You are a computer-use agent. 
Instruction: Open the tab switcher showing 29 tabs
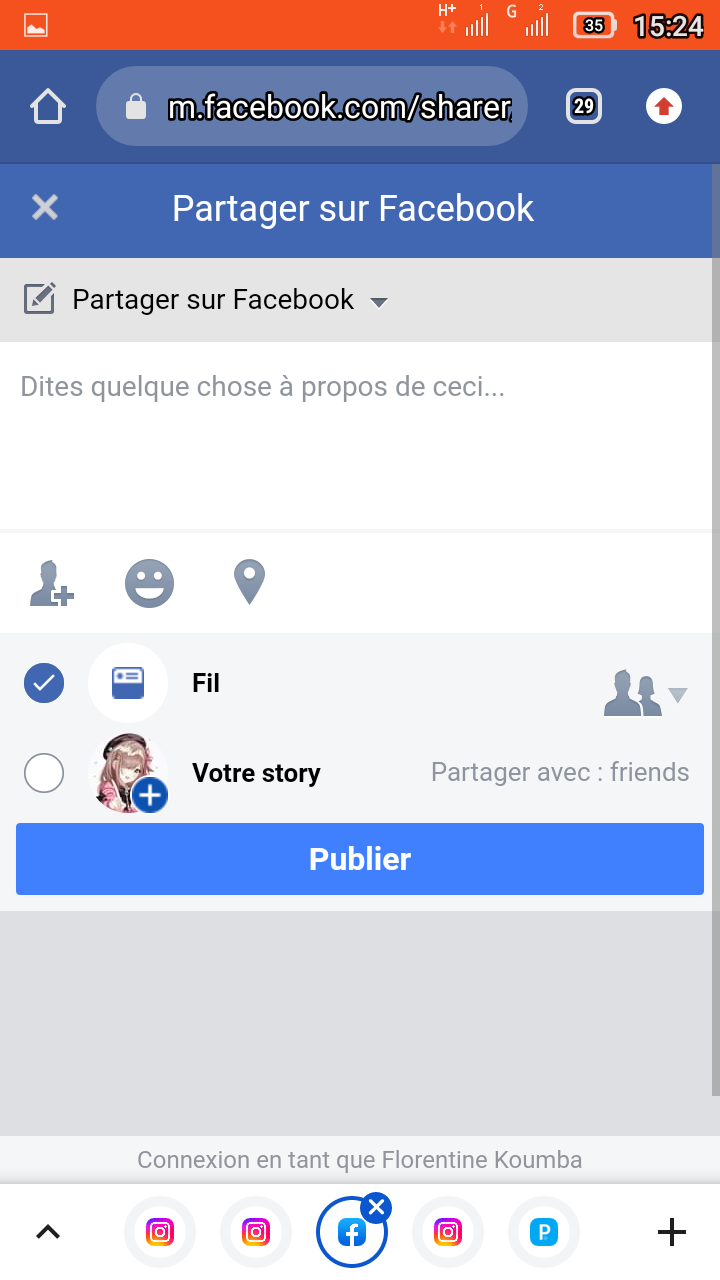(584, 106)
